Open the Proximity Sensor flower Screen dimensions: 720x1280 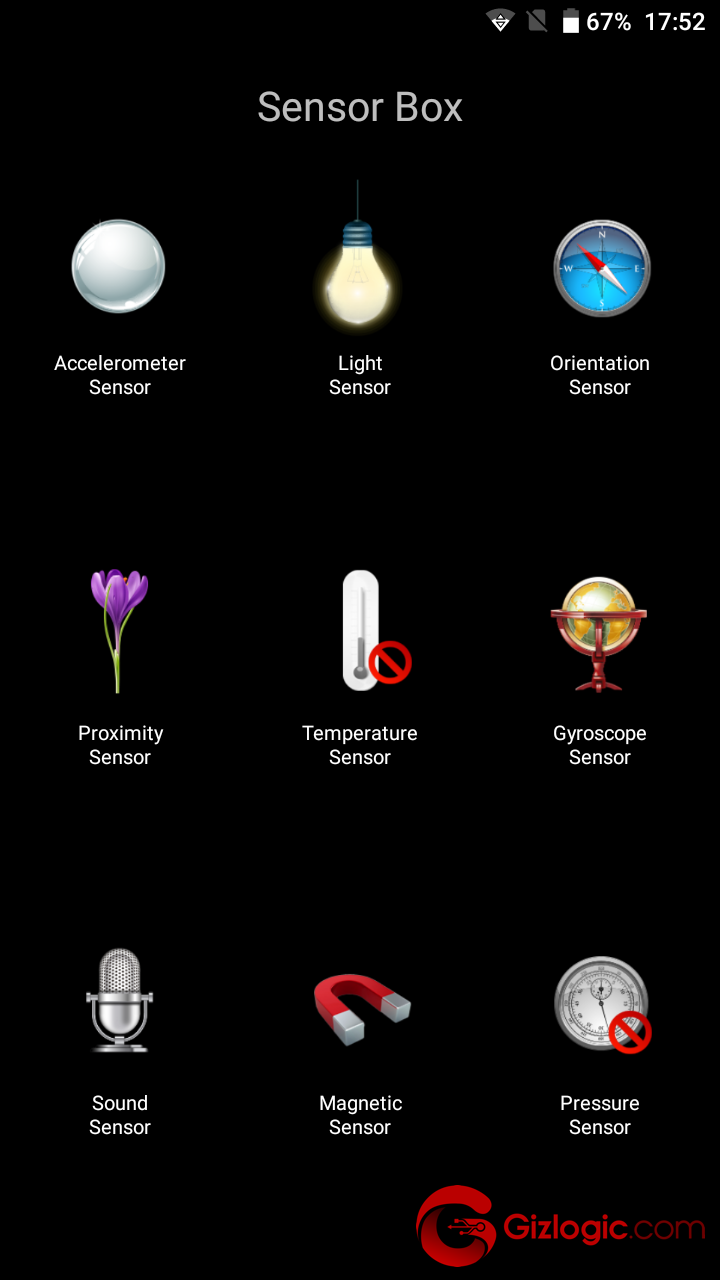tap(119, 630)
